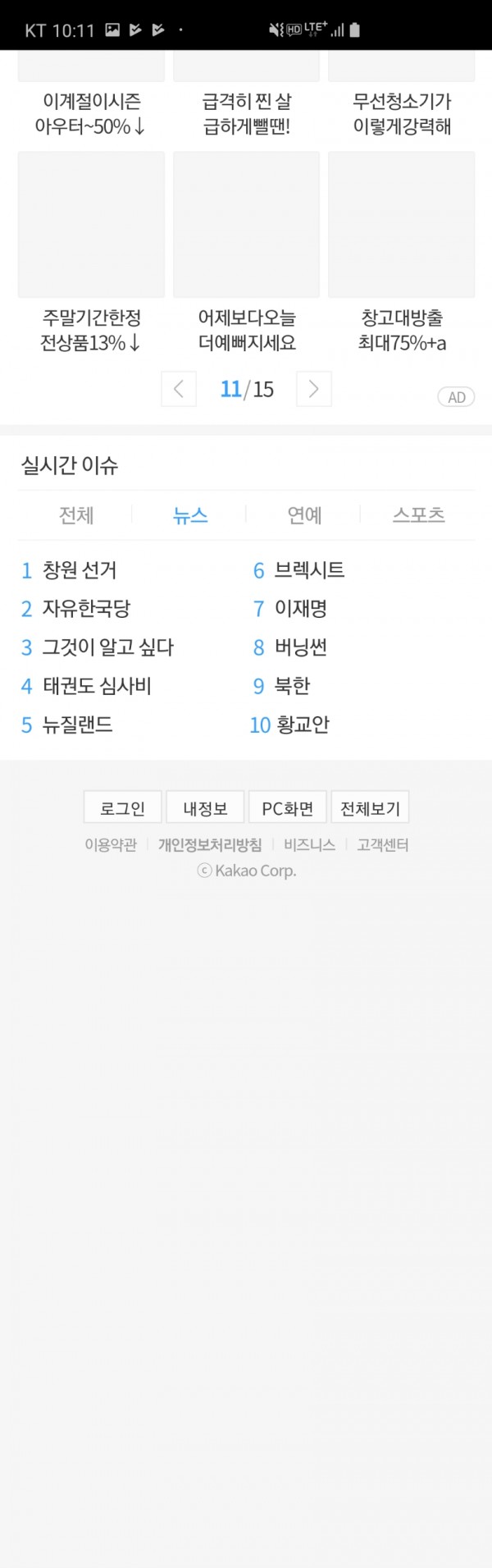Open the 개인정보처리방침 link
This screenshot has height=1568, width=492.
[x=210, y=845]
